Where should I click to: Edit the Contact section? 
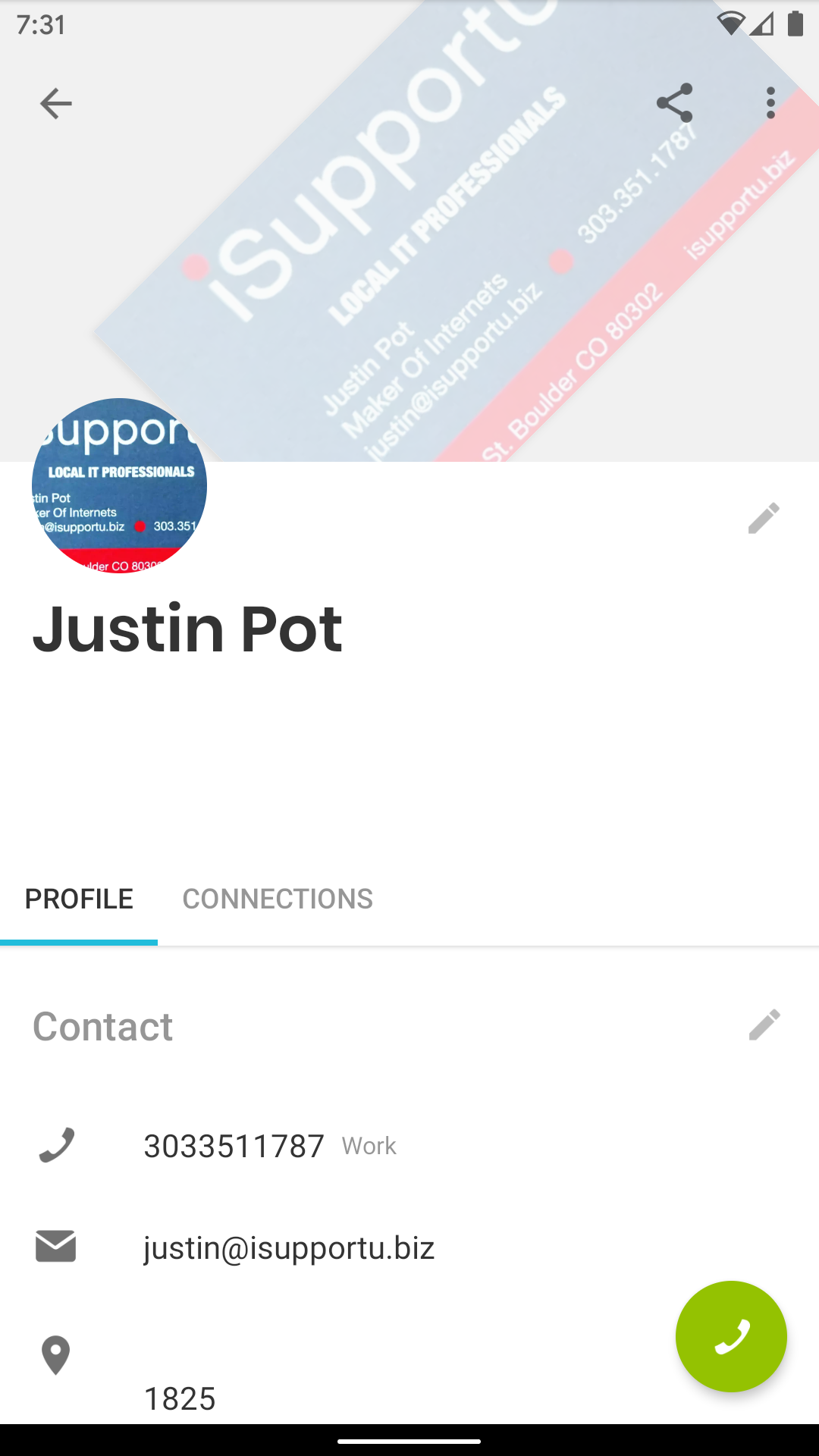pyautogui.click(x=764, y=1025)
